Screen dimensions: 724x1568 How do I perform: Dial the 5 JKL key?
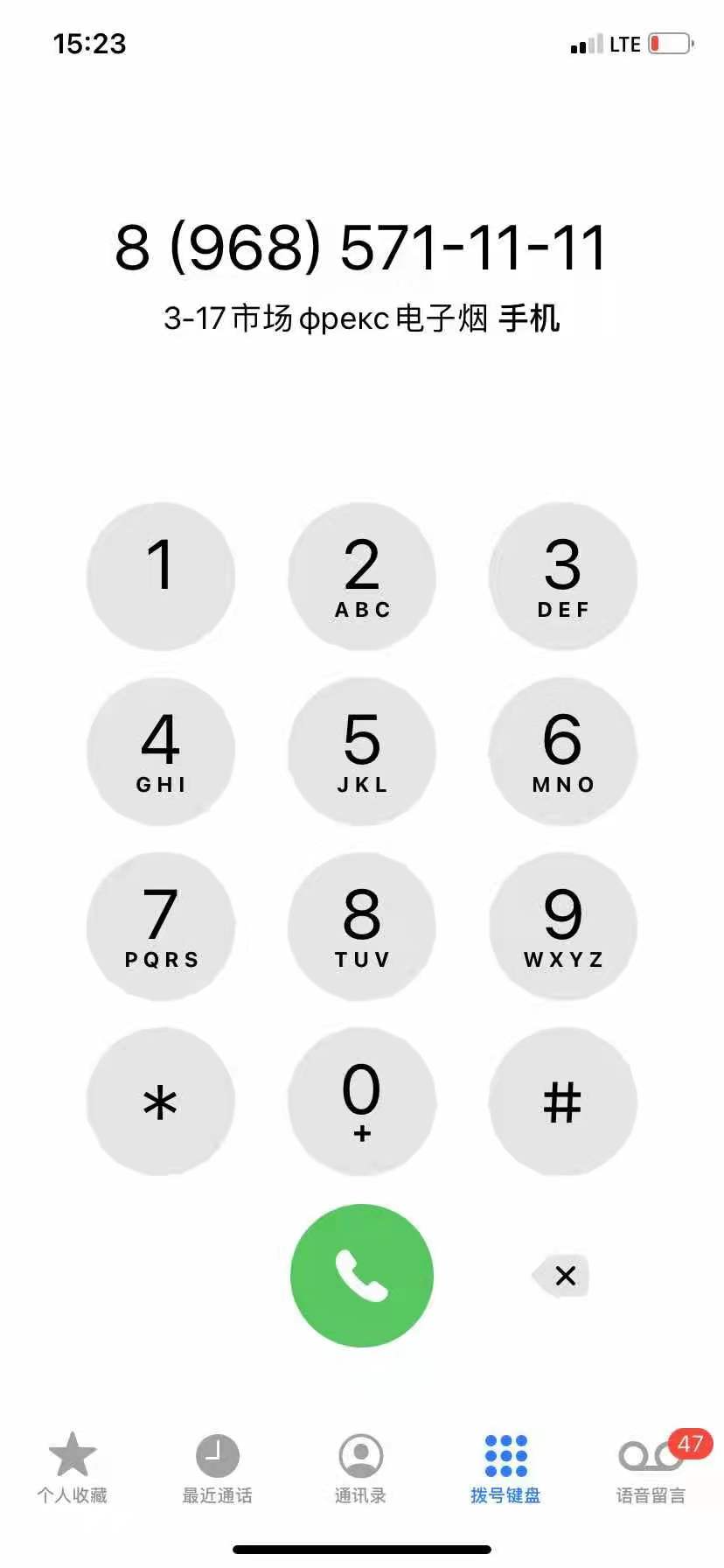(x=362, y=751)
